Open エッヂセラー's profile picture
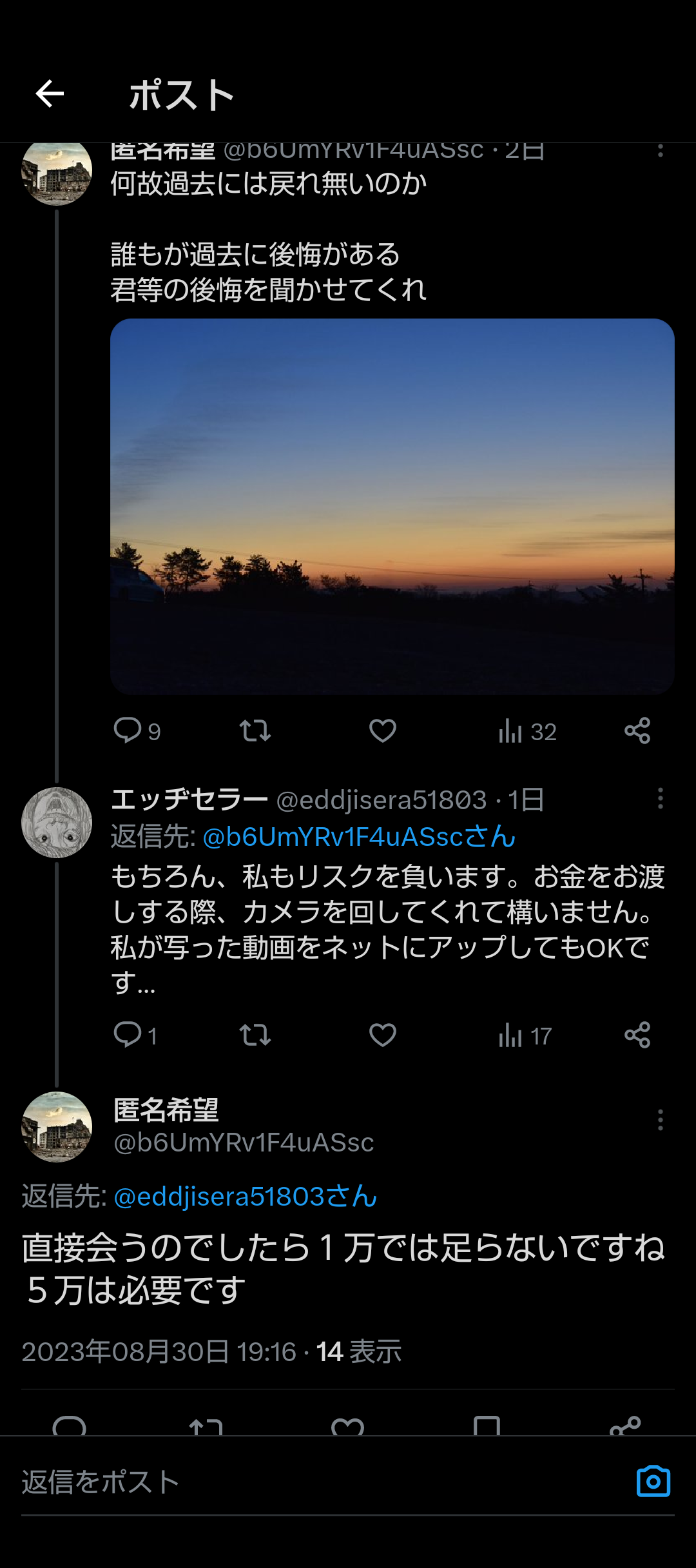 (x=57, y=822)
